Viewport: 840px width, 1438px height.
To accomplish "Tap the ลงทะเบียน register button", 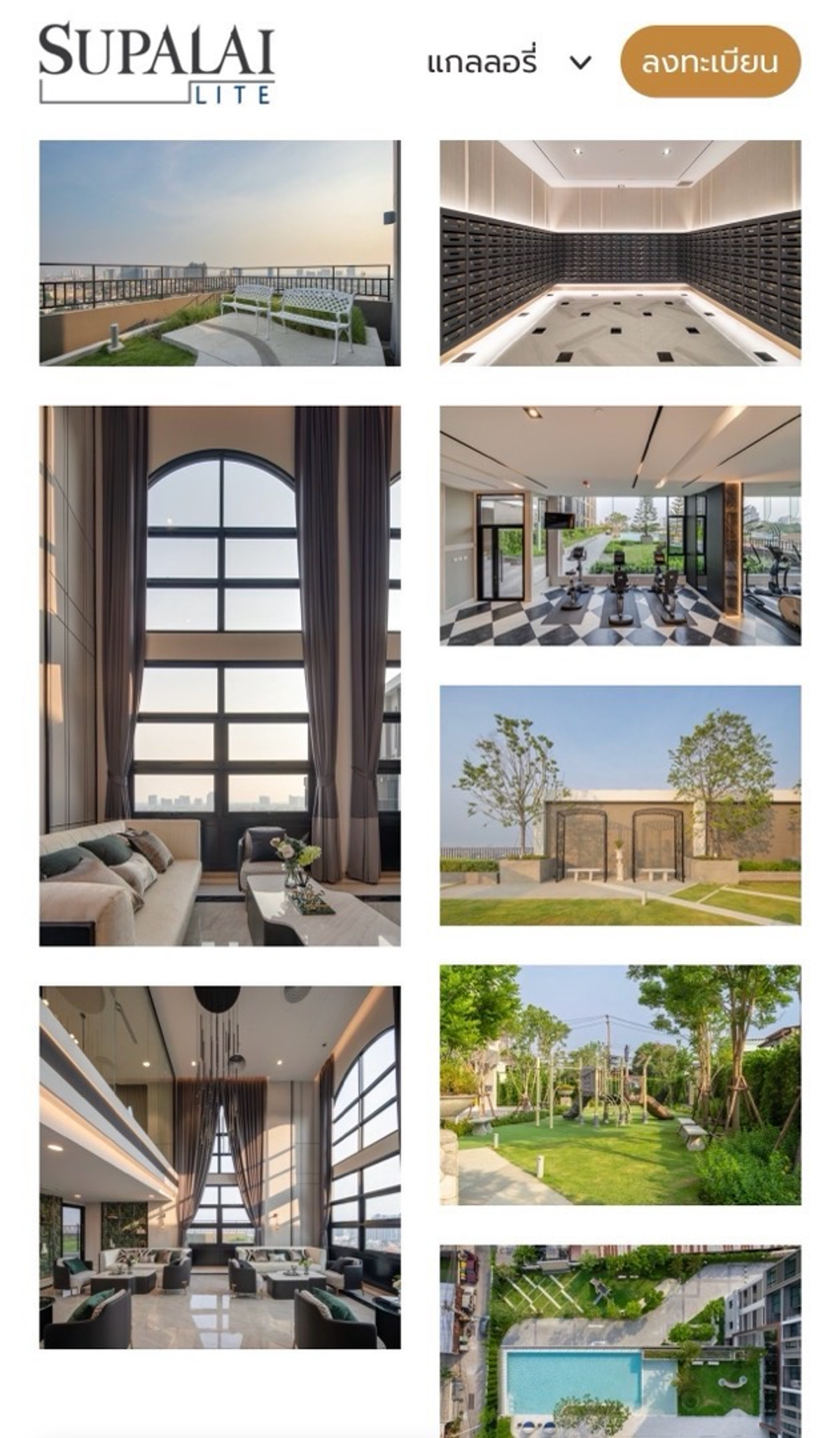I will [x=710, y=62].
